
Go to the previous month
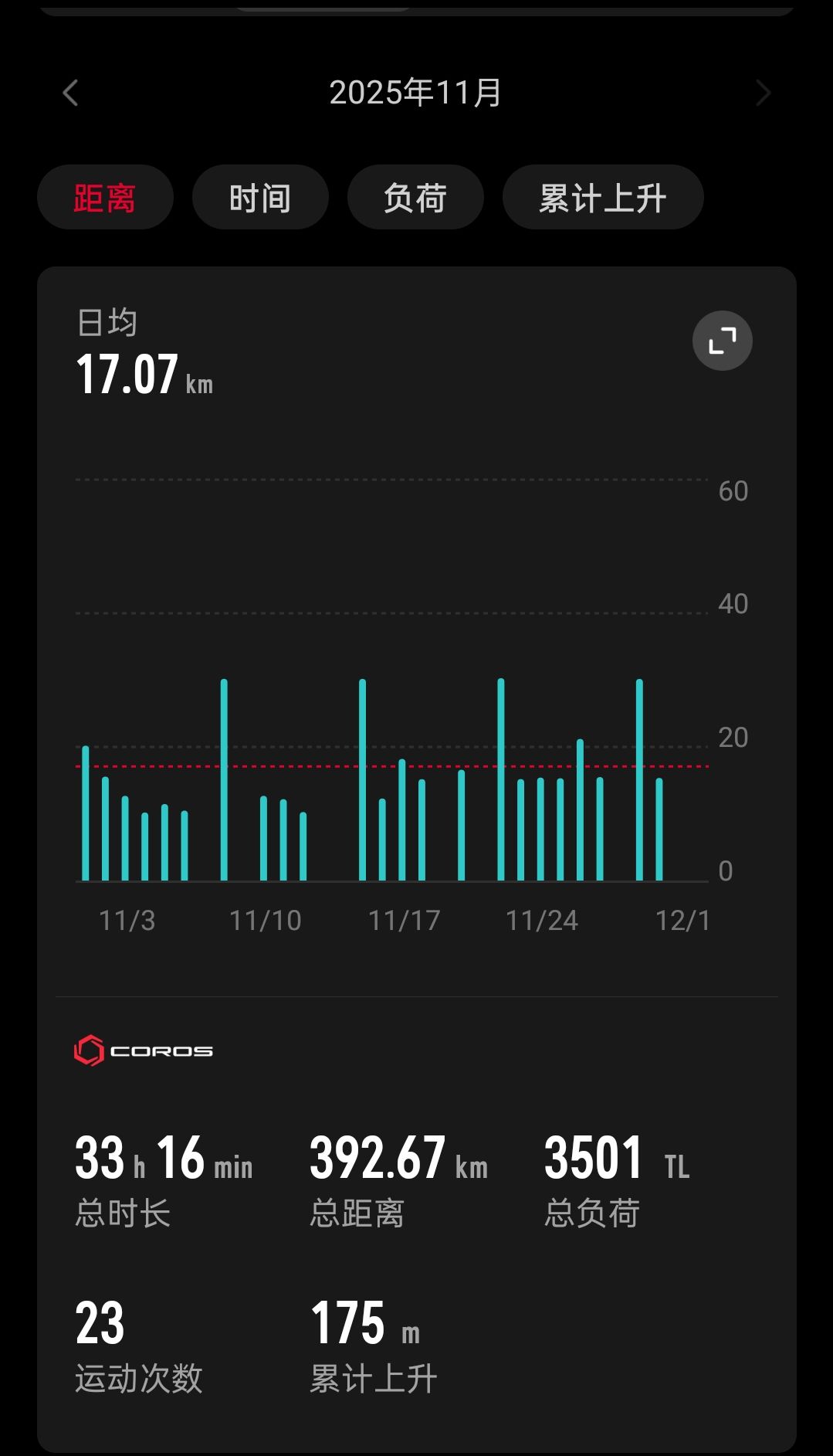point(70,93)
